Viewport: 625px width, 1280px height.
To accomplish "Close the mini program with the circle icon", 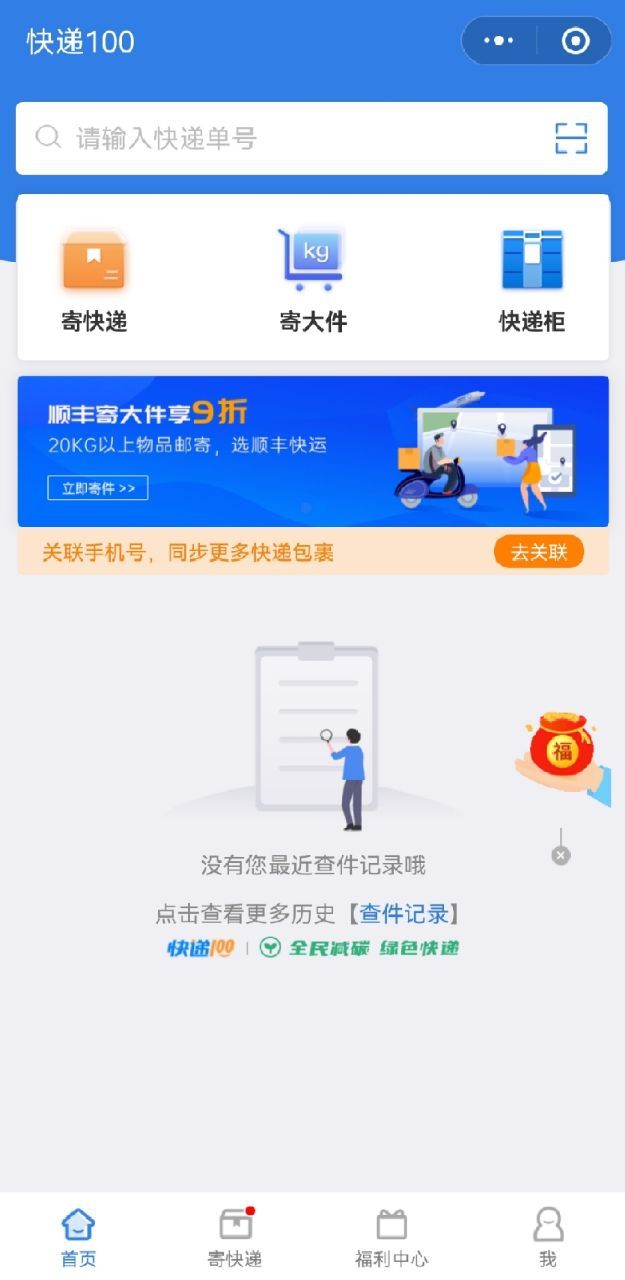I will [575, 41].
